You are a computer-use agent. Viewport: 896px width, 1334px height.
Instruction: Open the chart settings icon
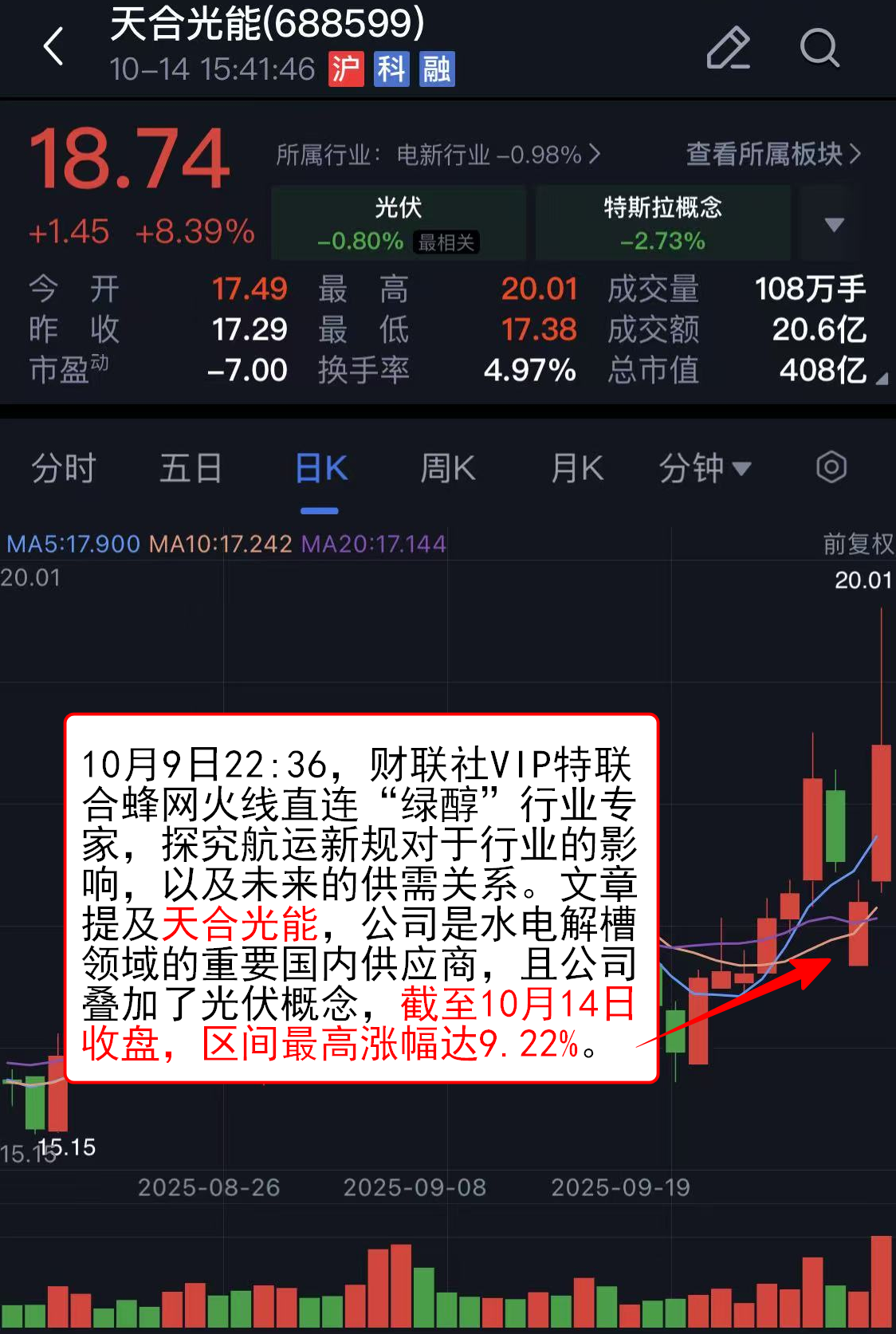(x=831, y=467)
